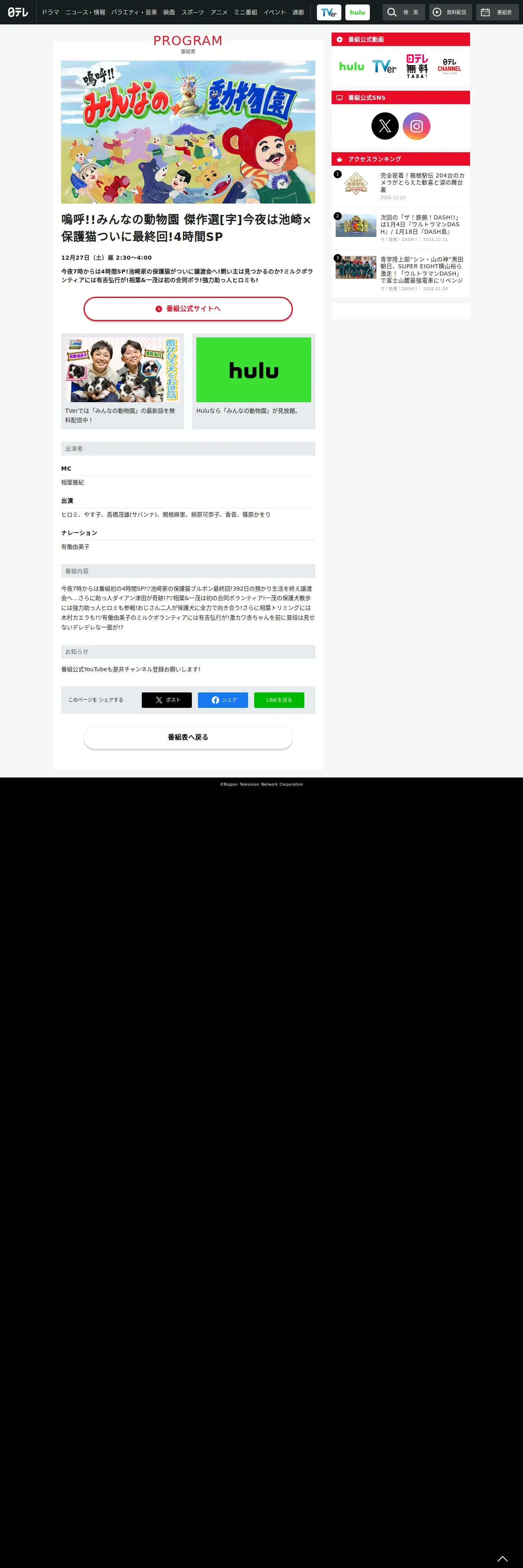Return with 番組表へ戻る button
The height and width of the screenshot is (1568, 523).
pos(188,737)
